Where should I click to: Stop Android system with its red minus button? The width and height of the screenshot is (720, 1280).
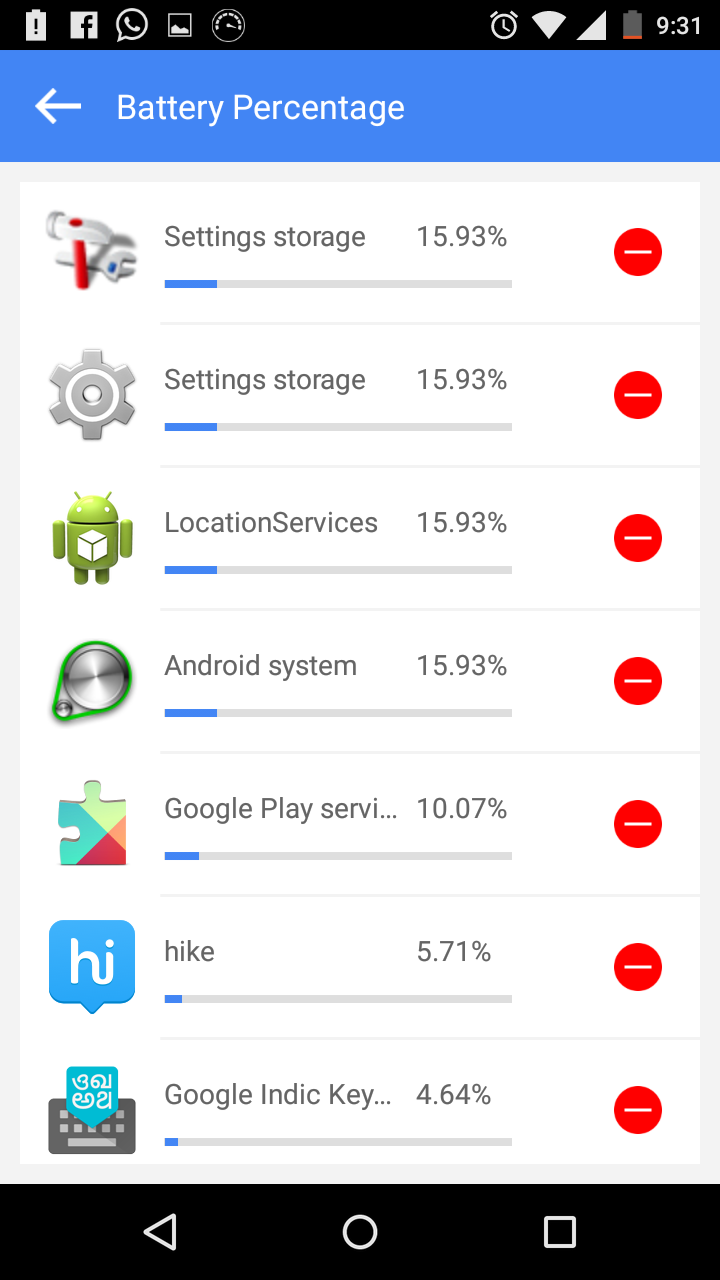(638, 681)
